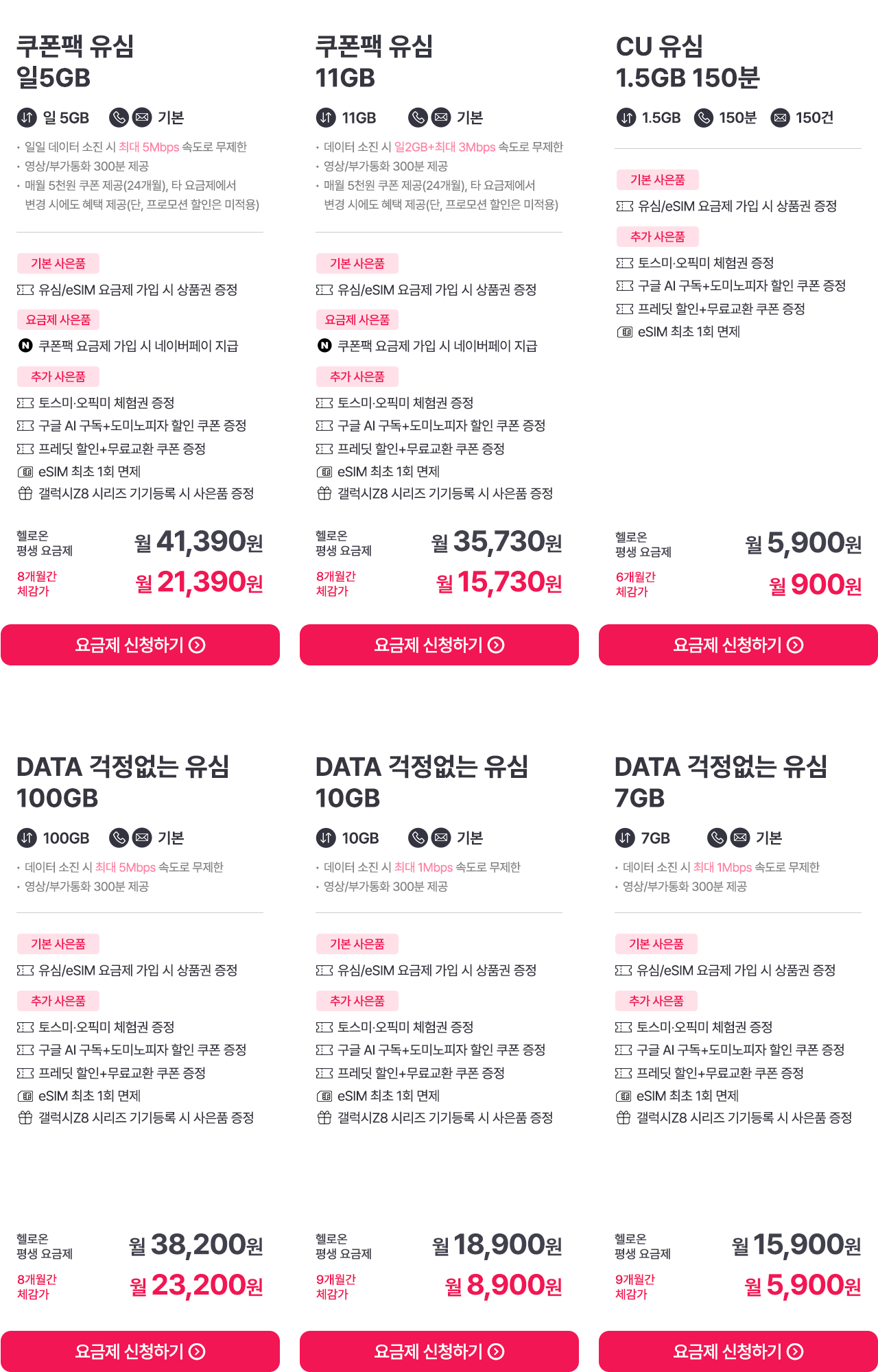Apply for the 쿠폰팩 유심 일5GB plan
The width and height of the screenshot is (878, 1372).
tap(140, 645)
